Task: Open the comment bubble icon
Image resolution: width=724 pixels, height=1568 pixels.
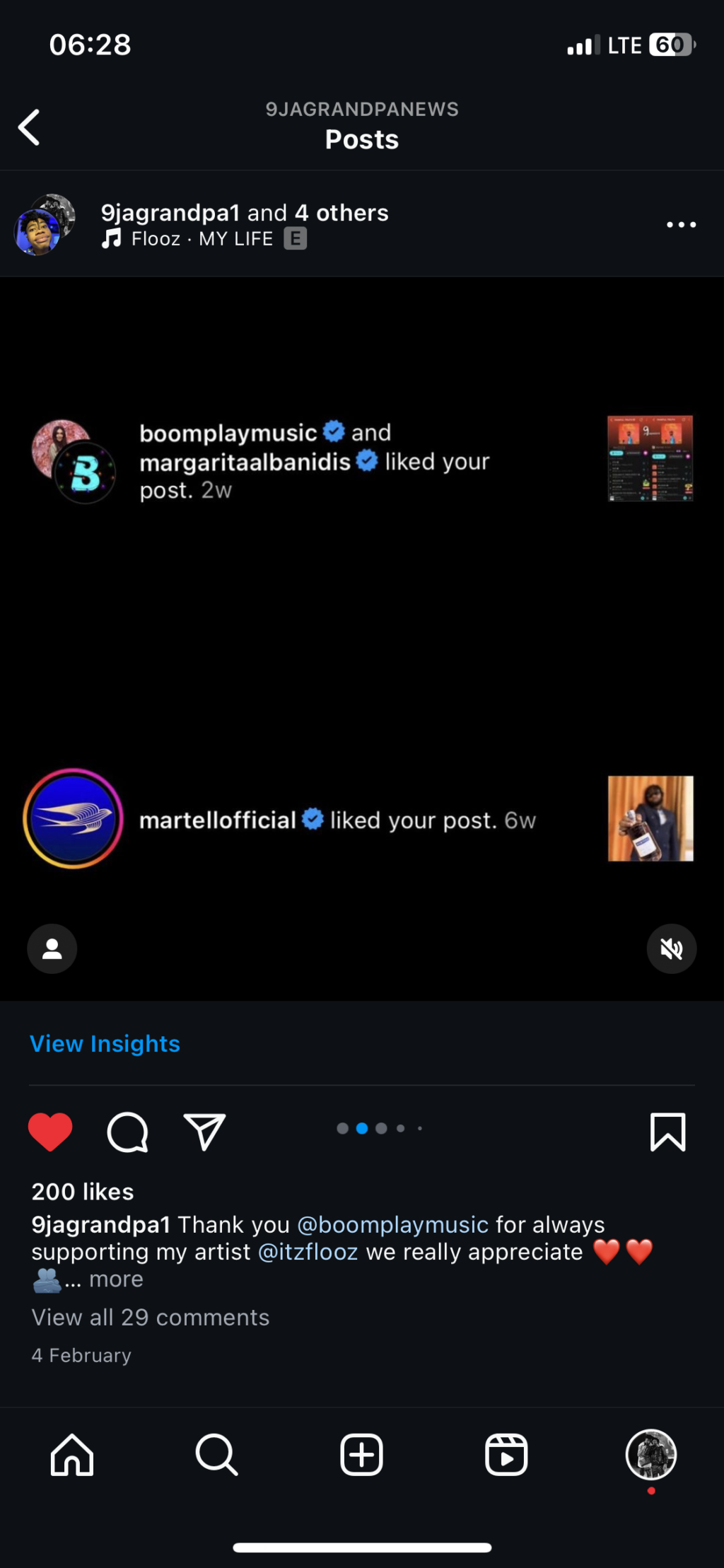Action: 127,1132
